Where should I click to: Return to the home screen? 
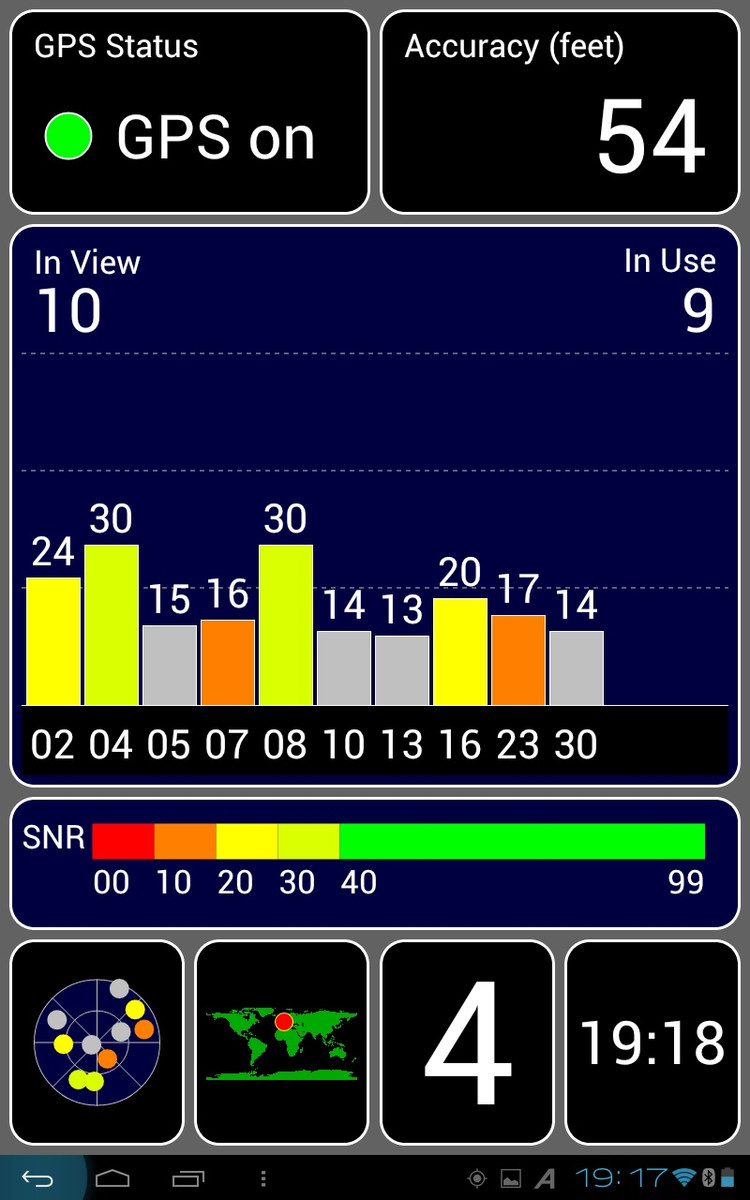(112, 1178)
